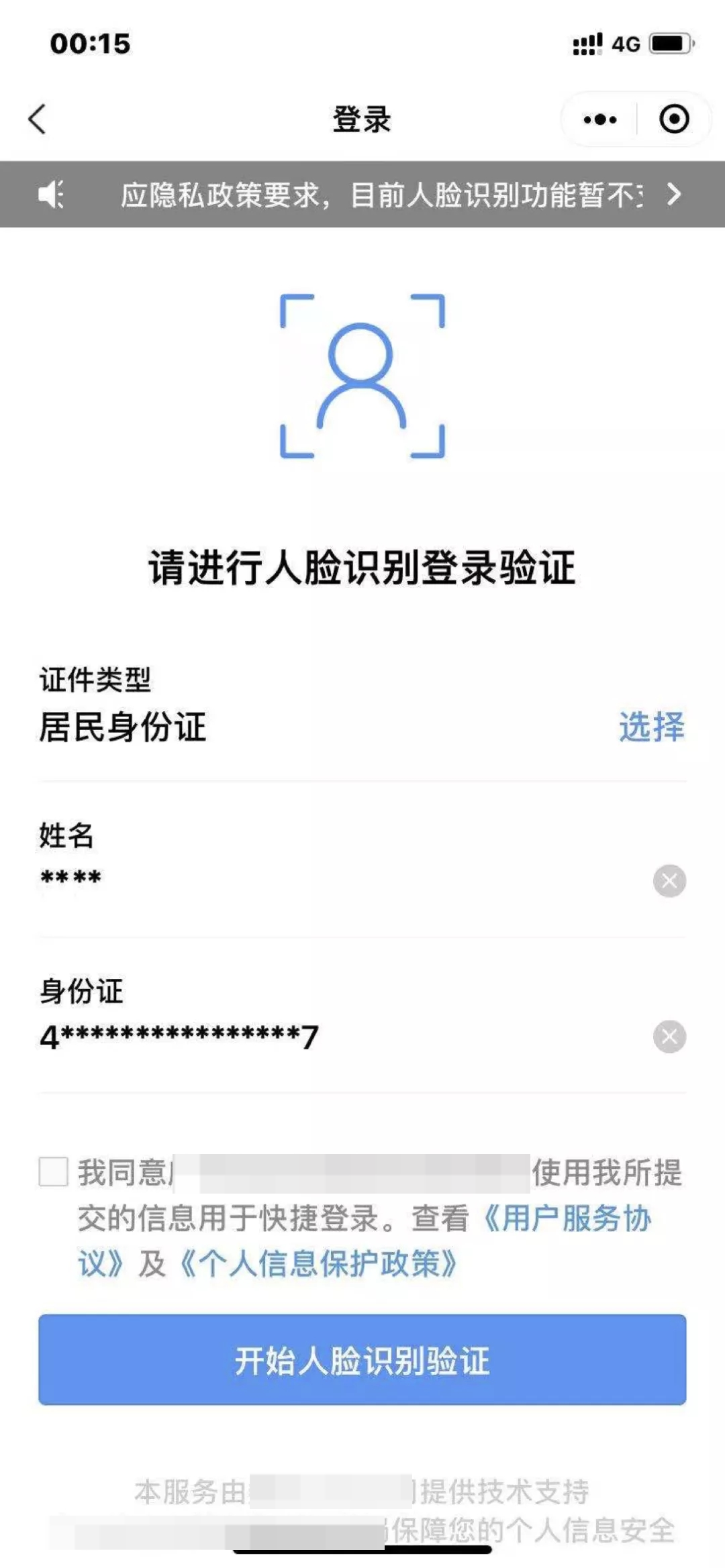Go back from the 登录 page
725x1568 pixels.
click(x=38, y=119)
